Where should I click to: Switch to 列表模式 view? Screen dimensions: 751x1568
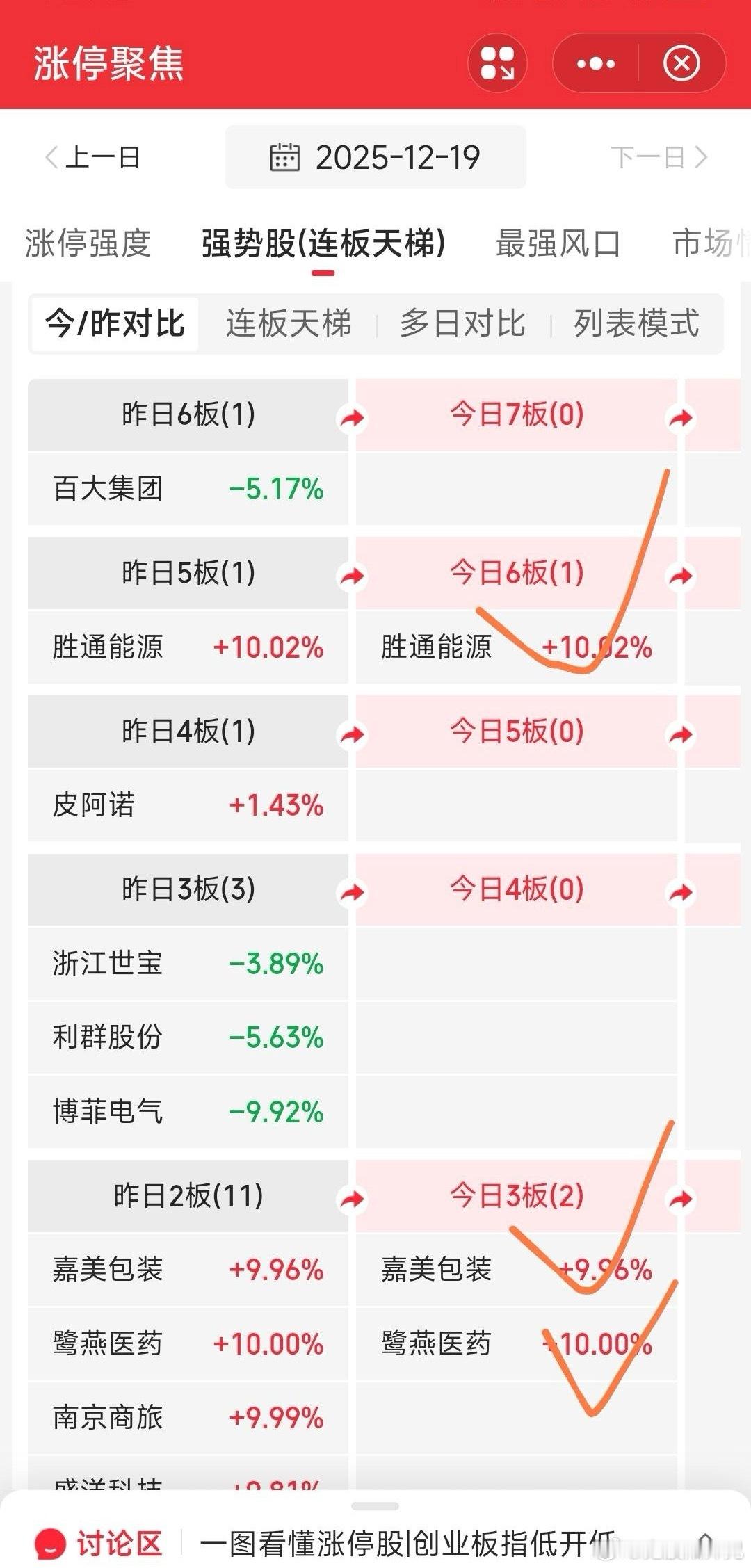point(634,324)
